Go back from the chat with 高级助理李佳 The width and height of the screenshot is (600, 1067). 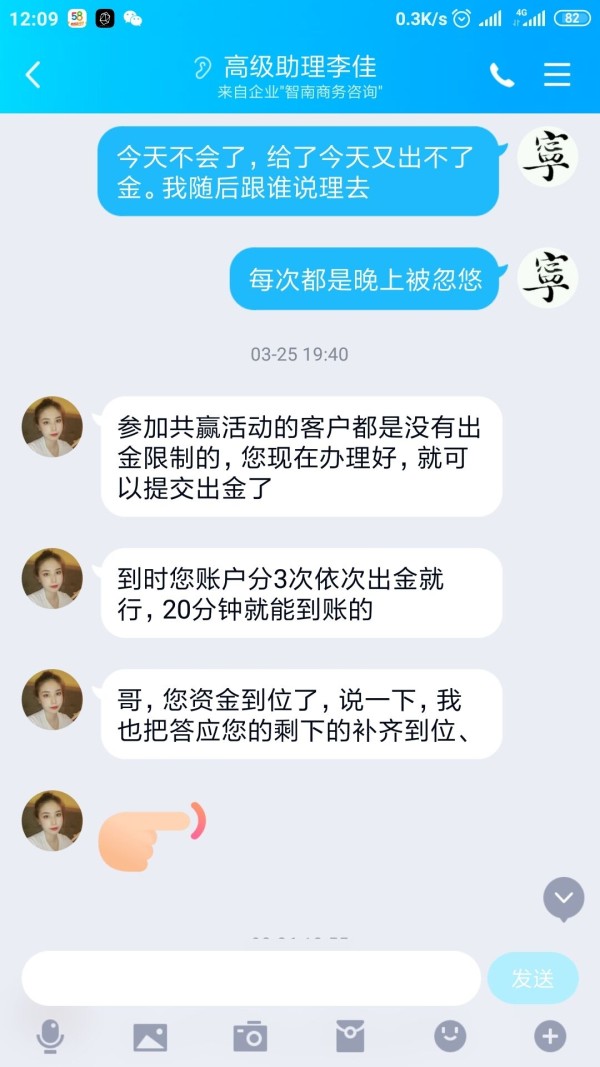click(x=33, y=75)
